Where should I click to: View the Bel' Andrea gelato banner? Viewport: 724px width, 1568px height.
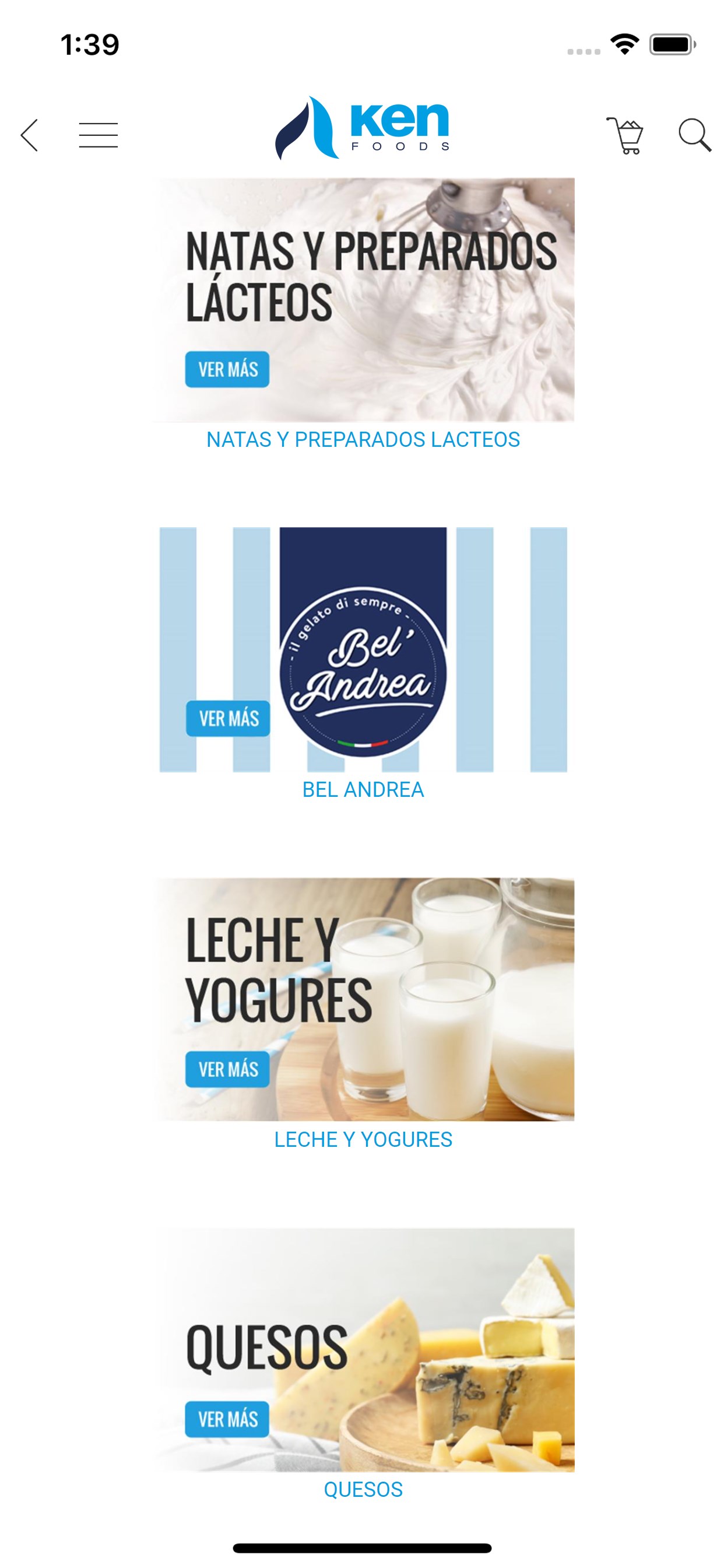(x=363, y=649)
